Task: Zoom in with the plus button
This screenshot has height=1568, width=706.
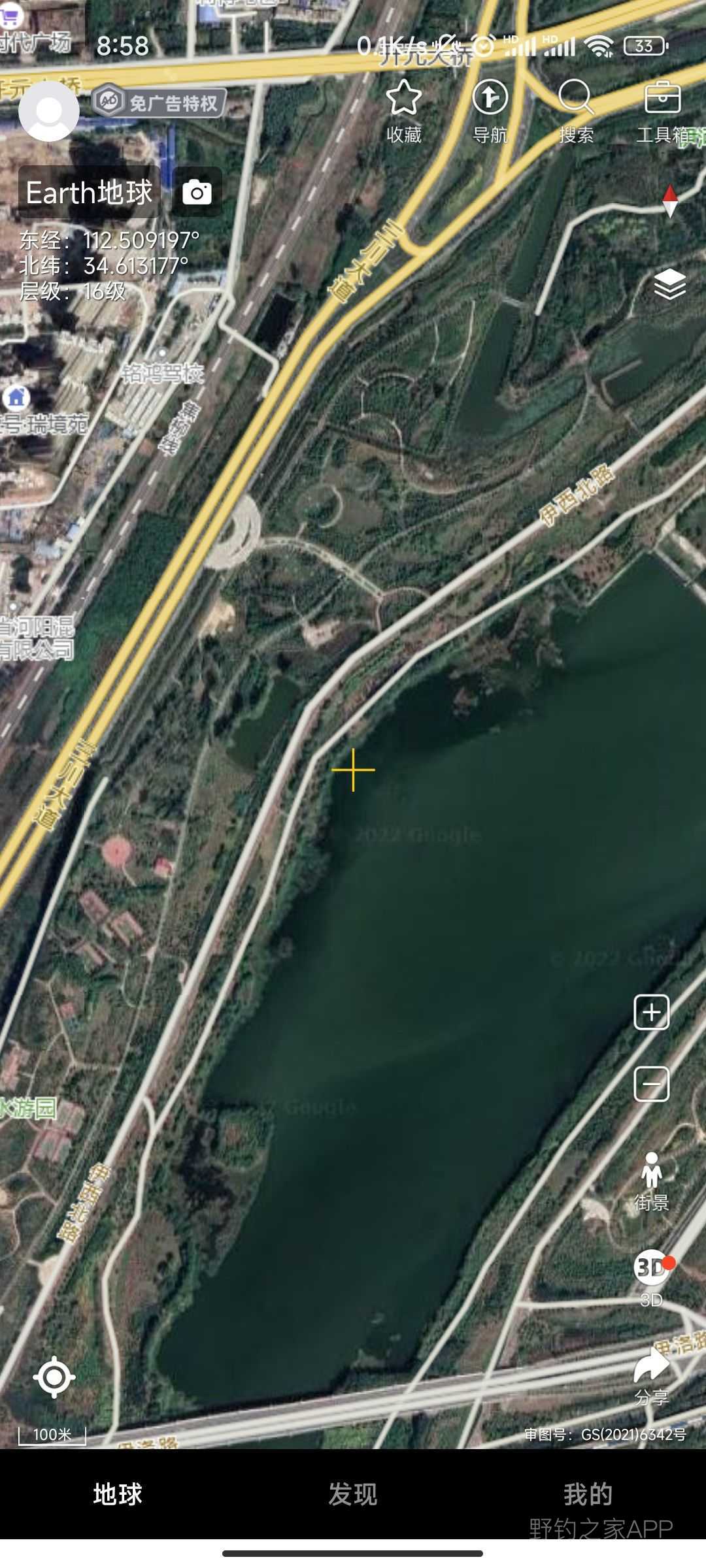Action: [652, 1012]
